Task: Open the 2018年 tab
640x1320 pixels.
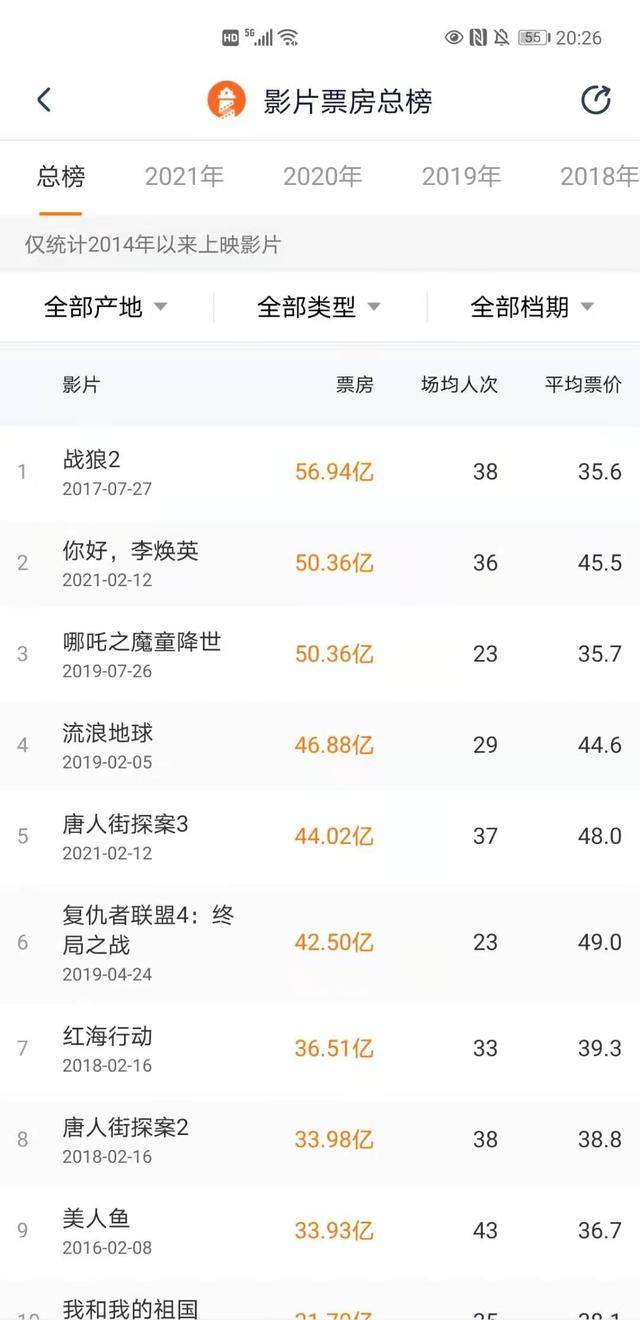Action: 598,177
